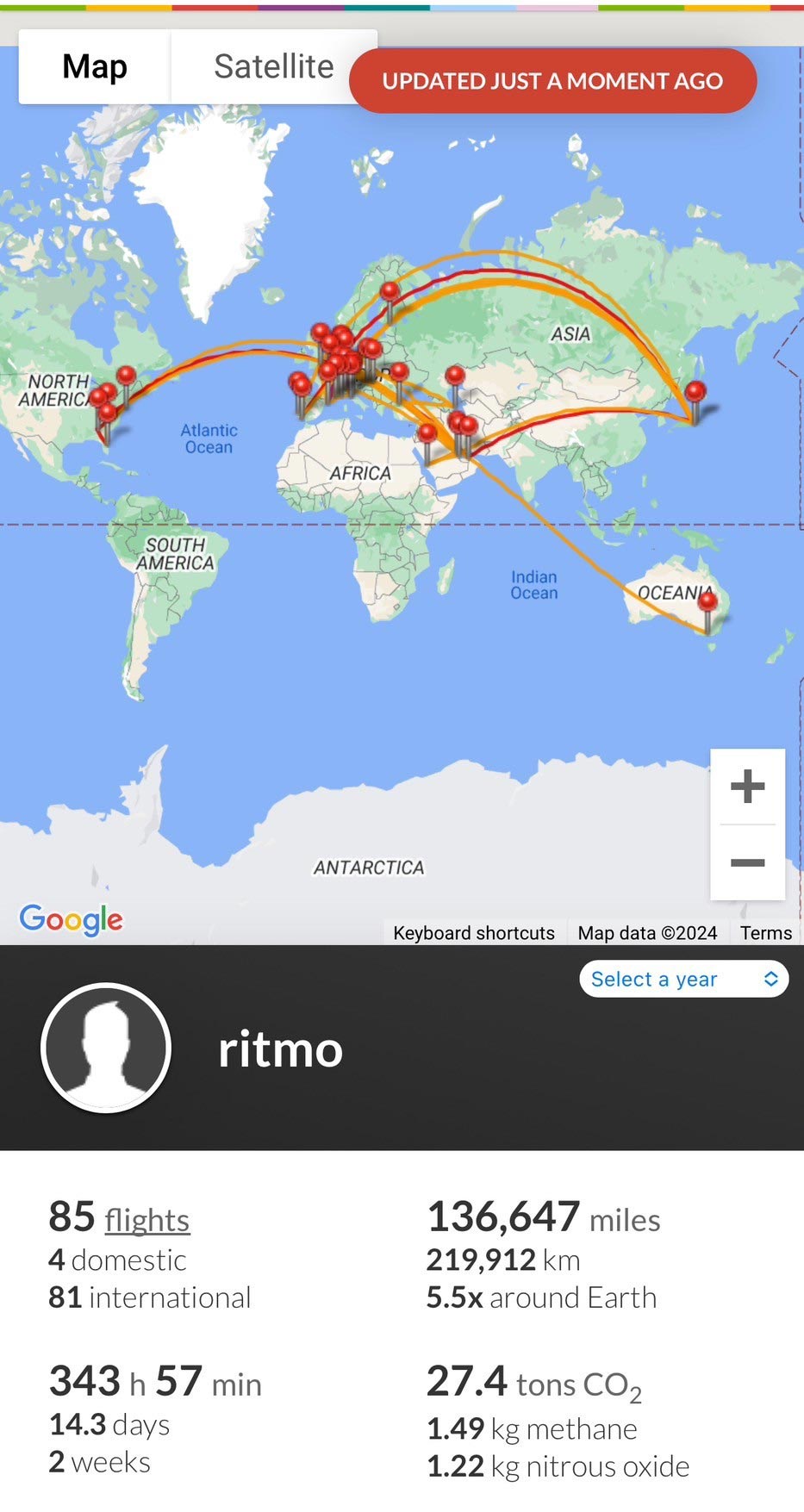Tap the Google logo link
The image size is (804, 1512).
[x=71, y=919]
